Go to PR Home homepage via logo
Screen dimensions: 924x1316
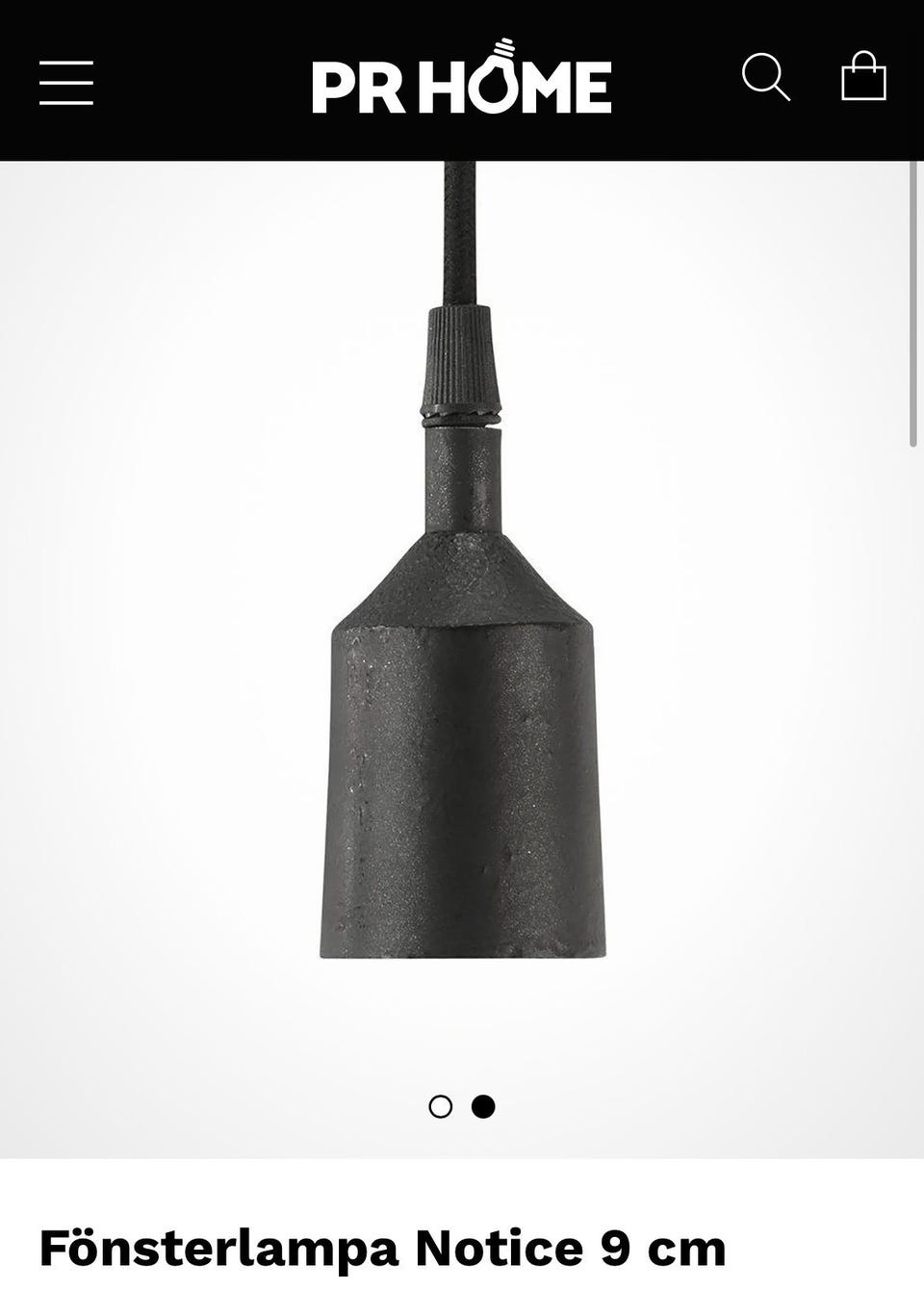click(461, 80)
